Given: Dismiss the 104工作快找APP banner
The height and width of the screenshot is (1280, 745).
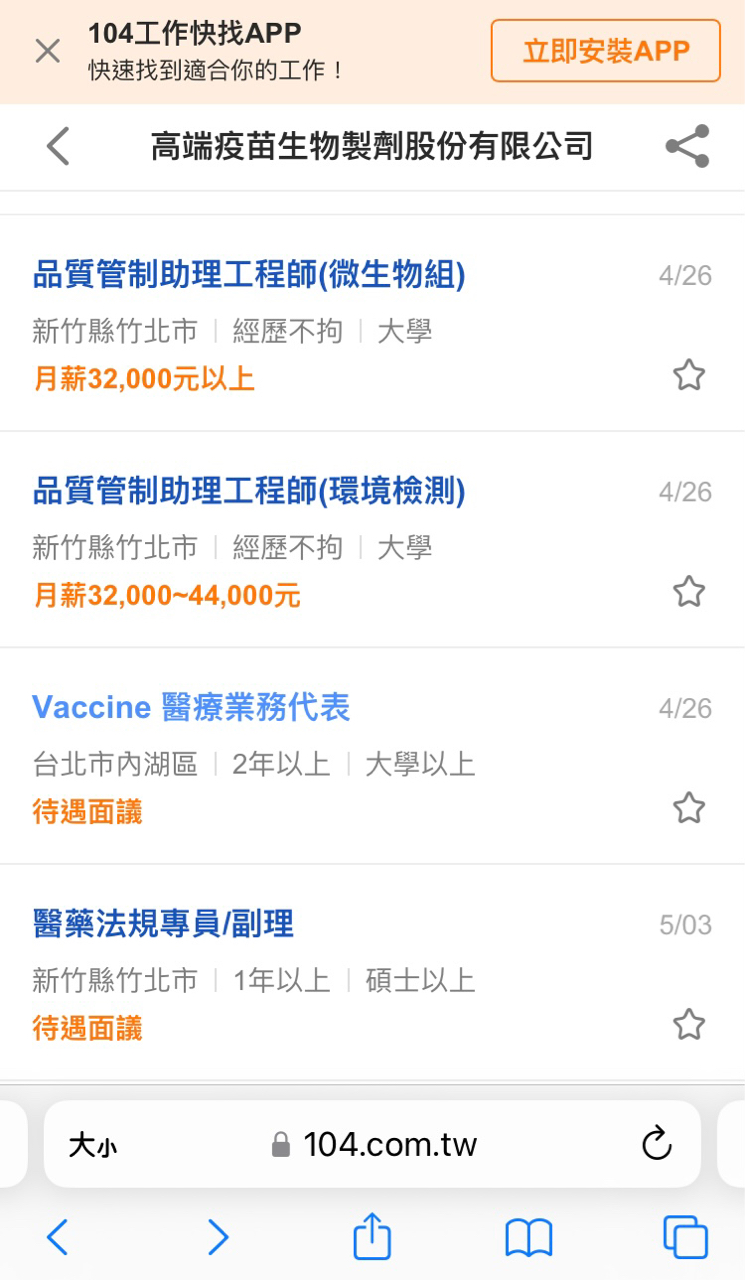Looking at the screenshot, I should coord(47,51).
